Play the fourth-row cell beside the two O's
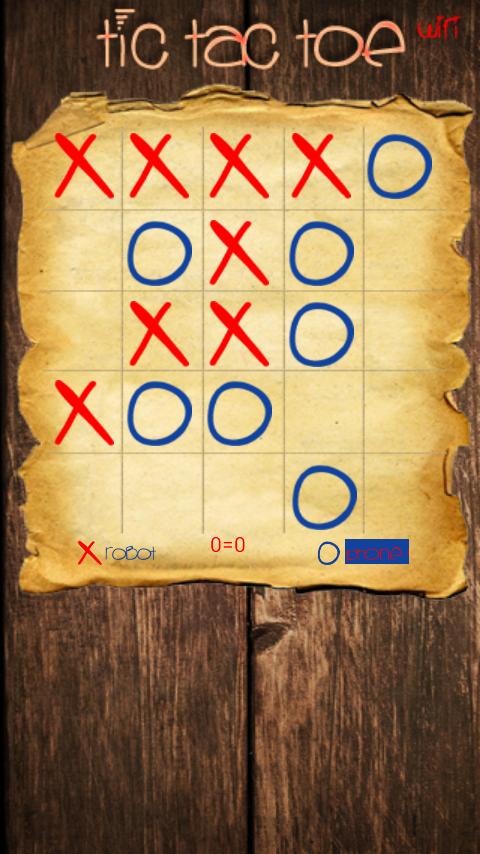Screen dimensions: 480x854 (324, 412)
